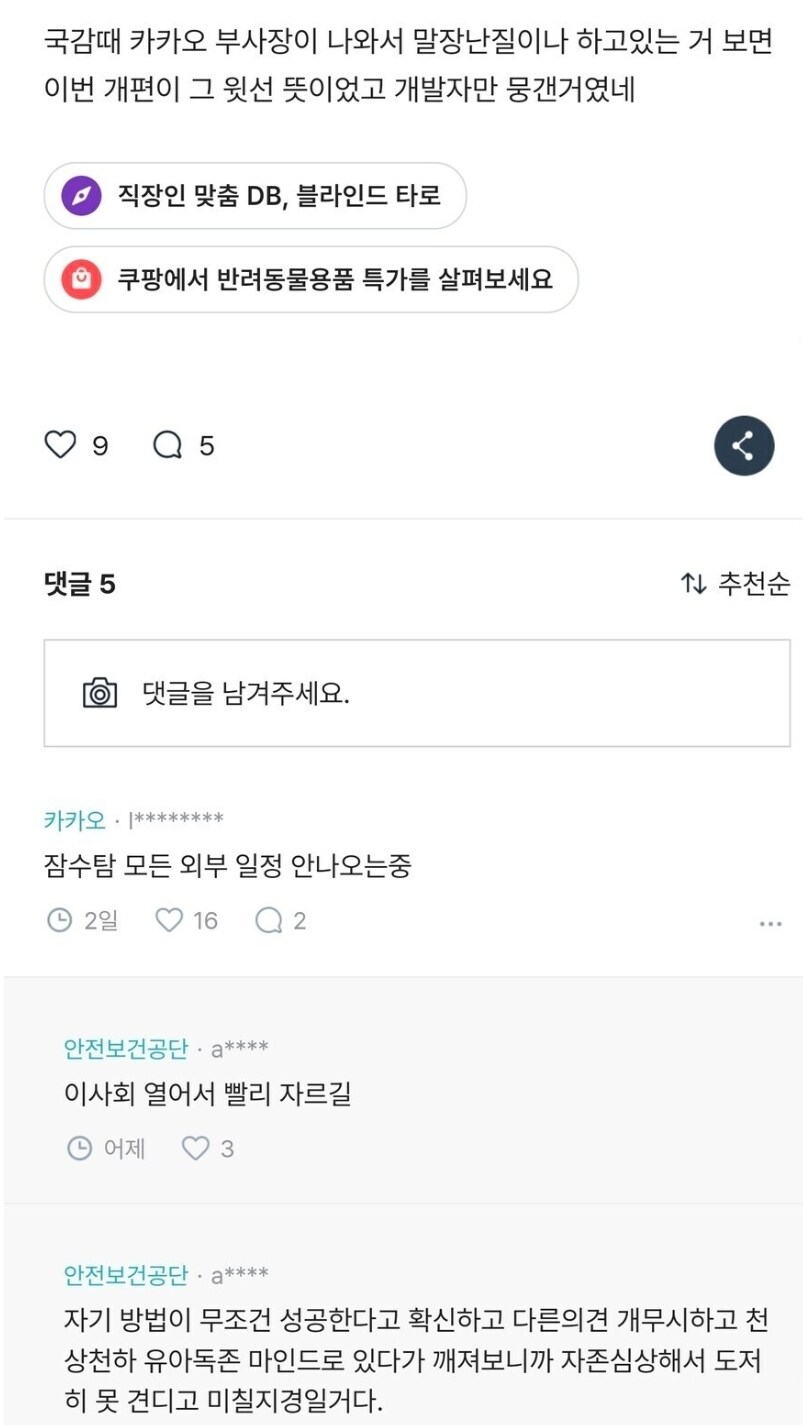Click the camera icon in the comment box

point(98,690)
